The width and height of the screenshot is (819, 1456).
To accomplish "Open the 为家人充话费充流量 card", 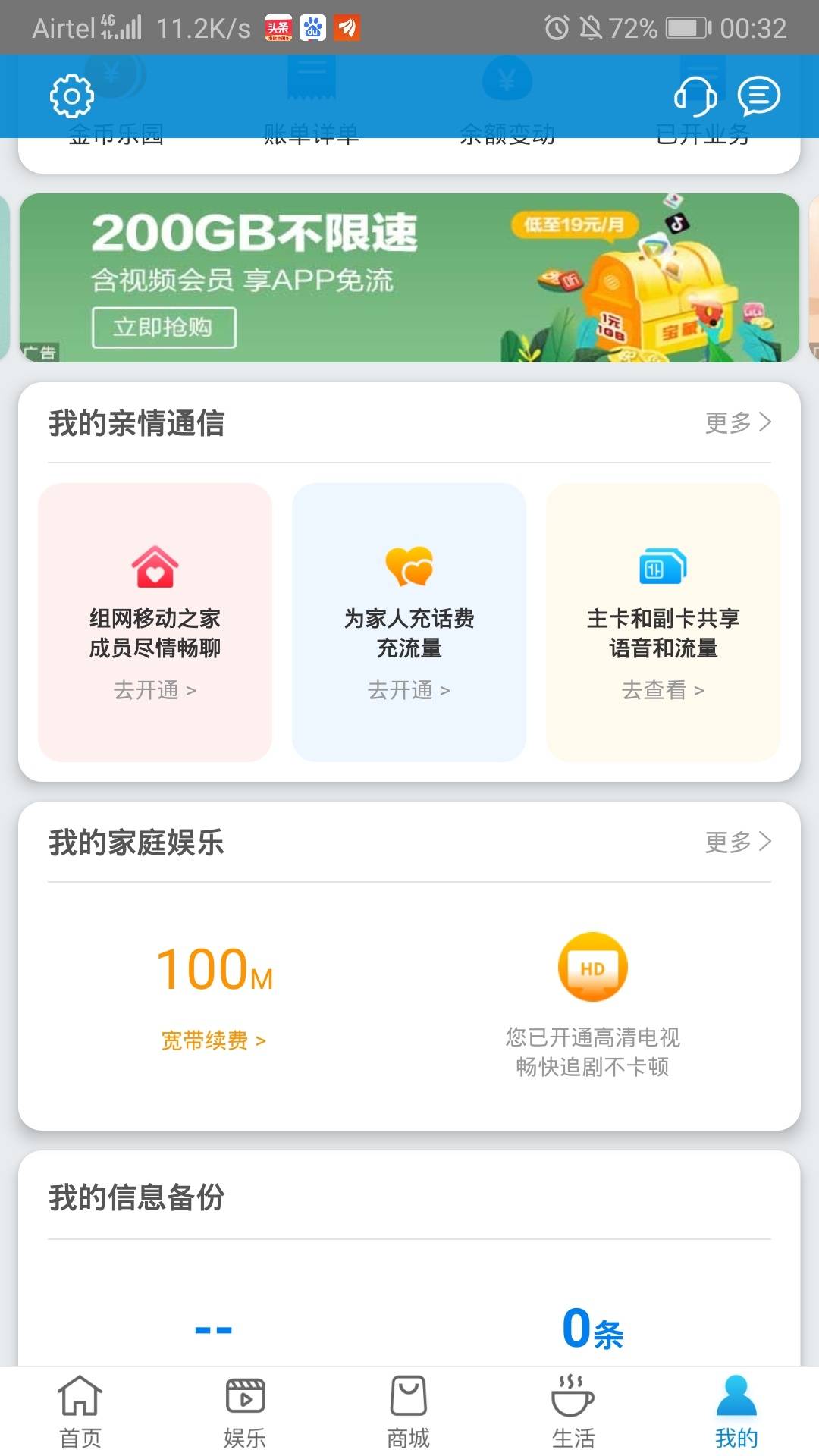I will click(409, 622).
